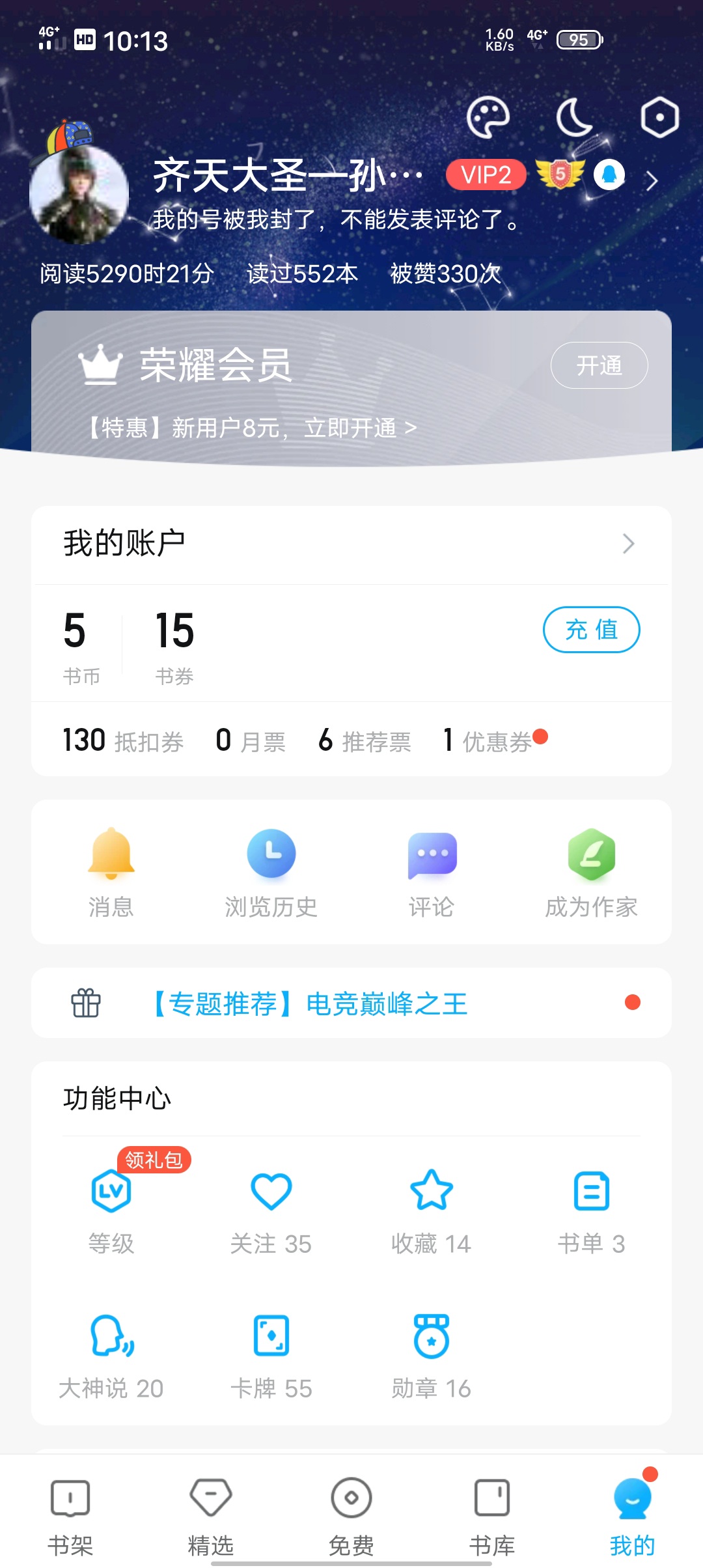
Task: Open the theme palette icon
Action: pyautogui.click(x=488, y=118)
